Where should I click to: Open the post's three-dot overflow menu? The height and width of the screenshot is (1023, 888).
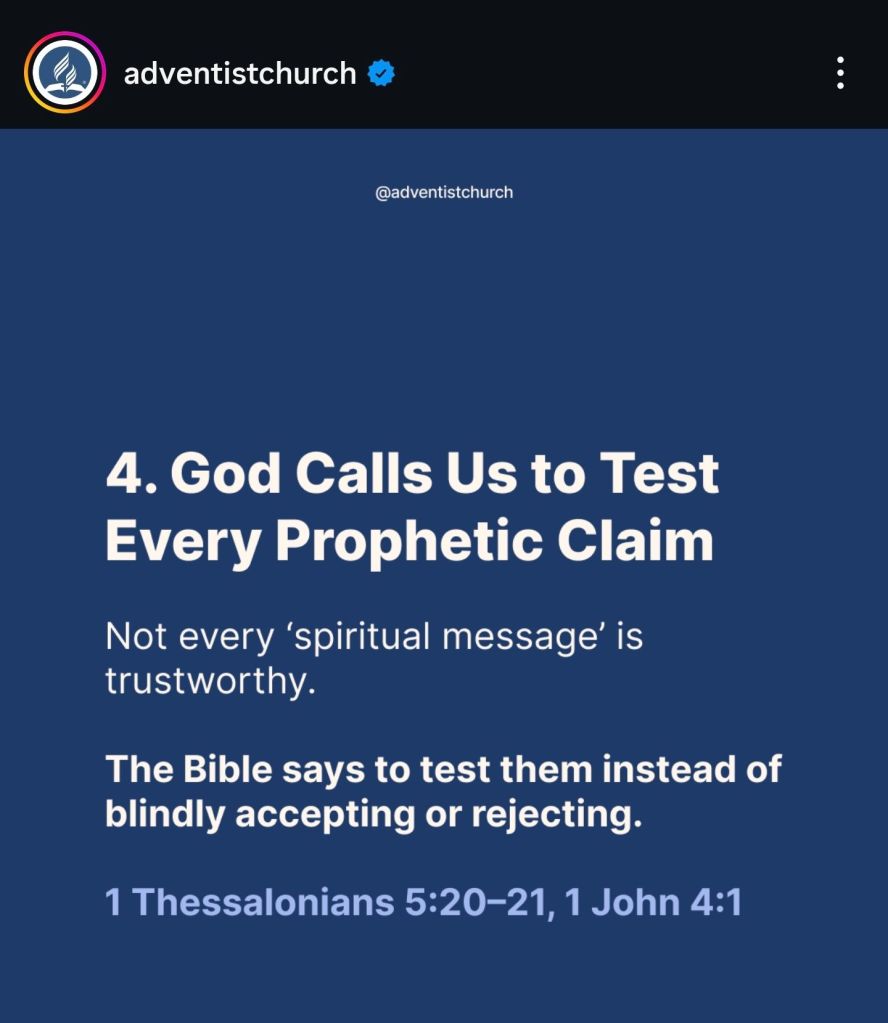coord(840,73)
